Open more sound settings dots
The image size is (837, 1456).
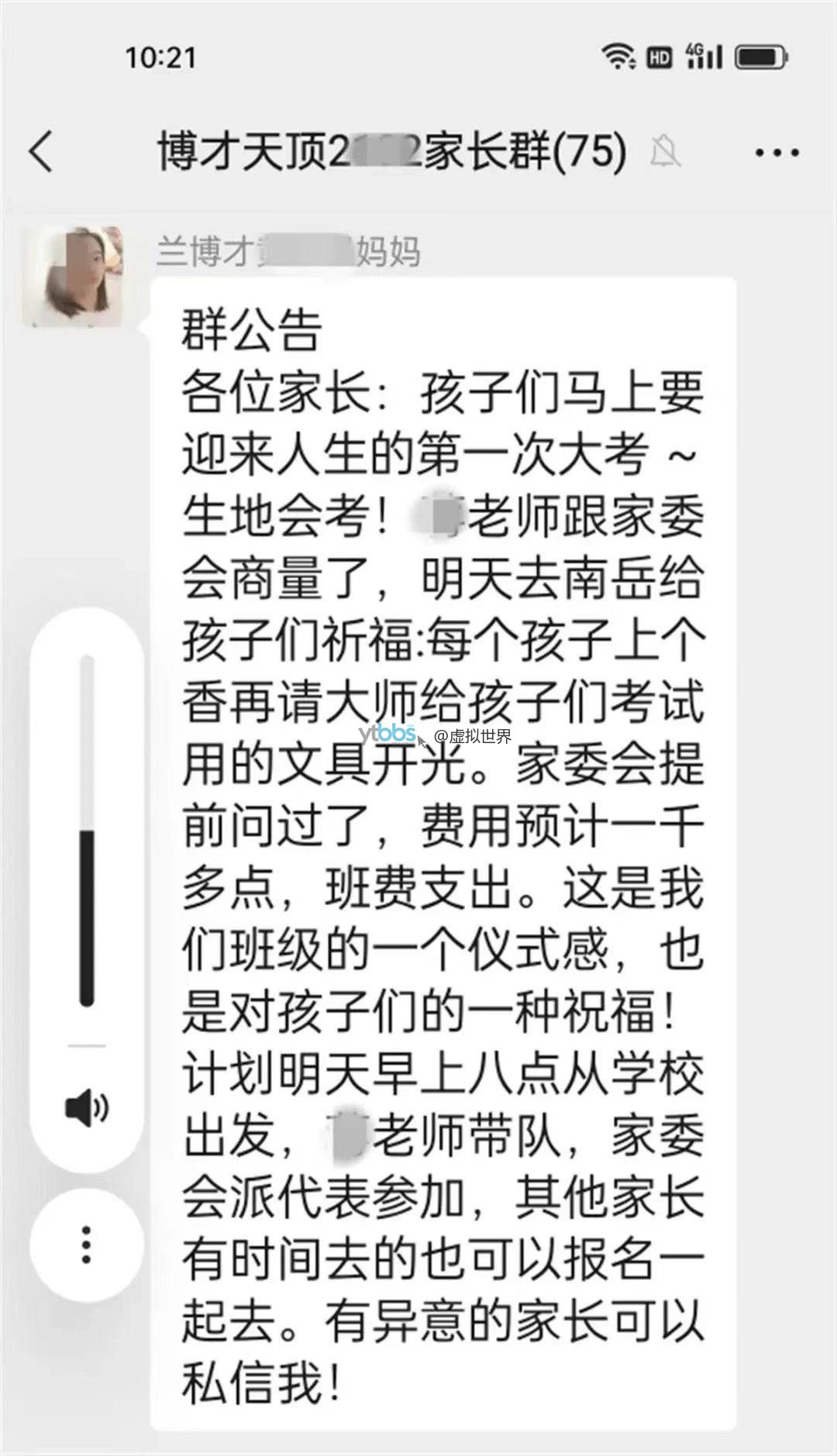[x=87, y=1244]
